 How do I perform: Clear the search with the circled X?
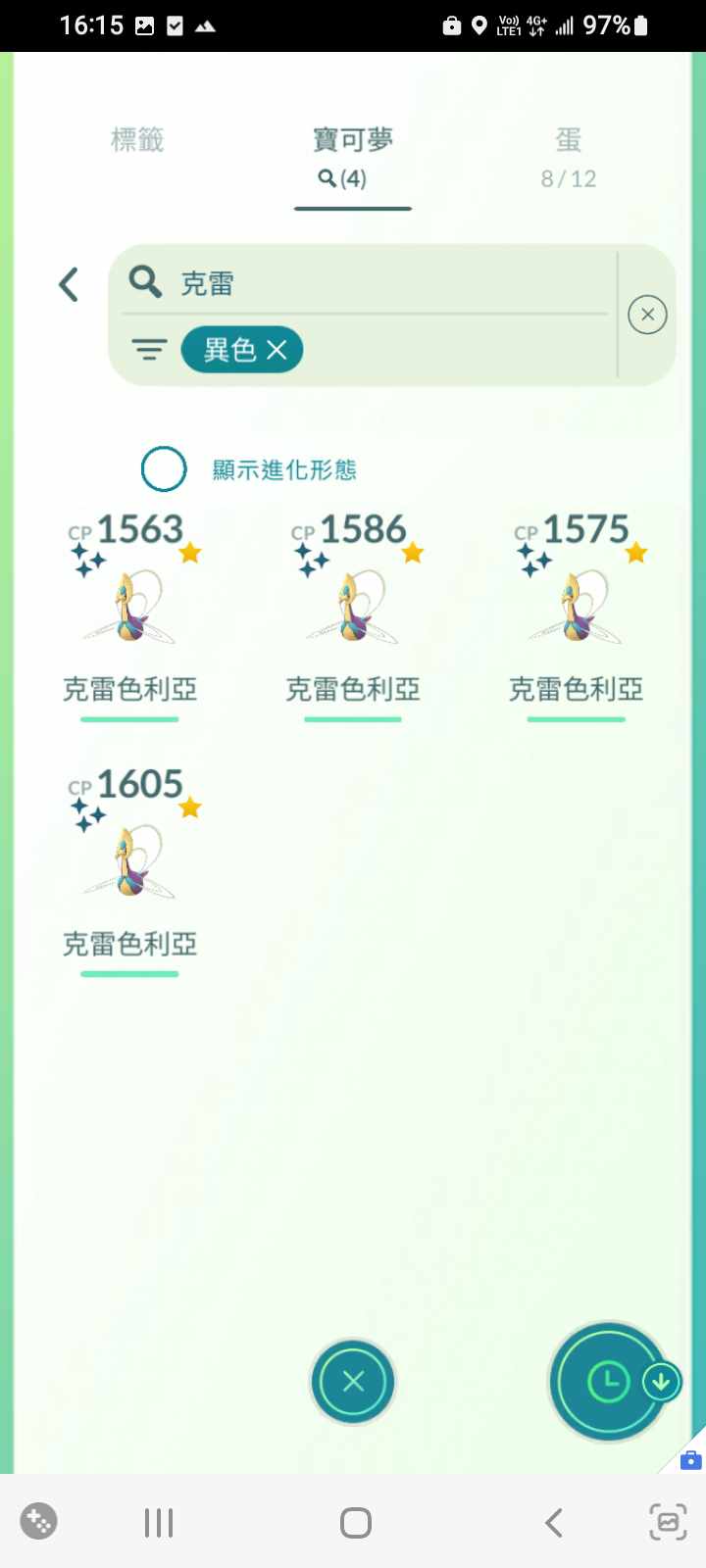tap(647, 315)
